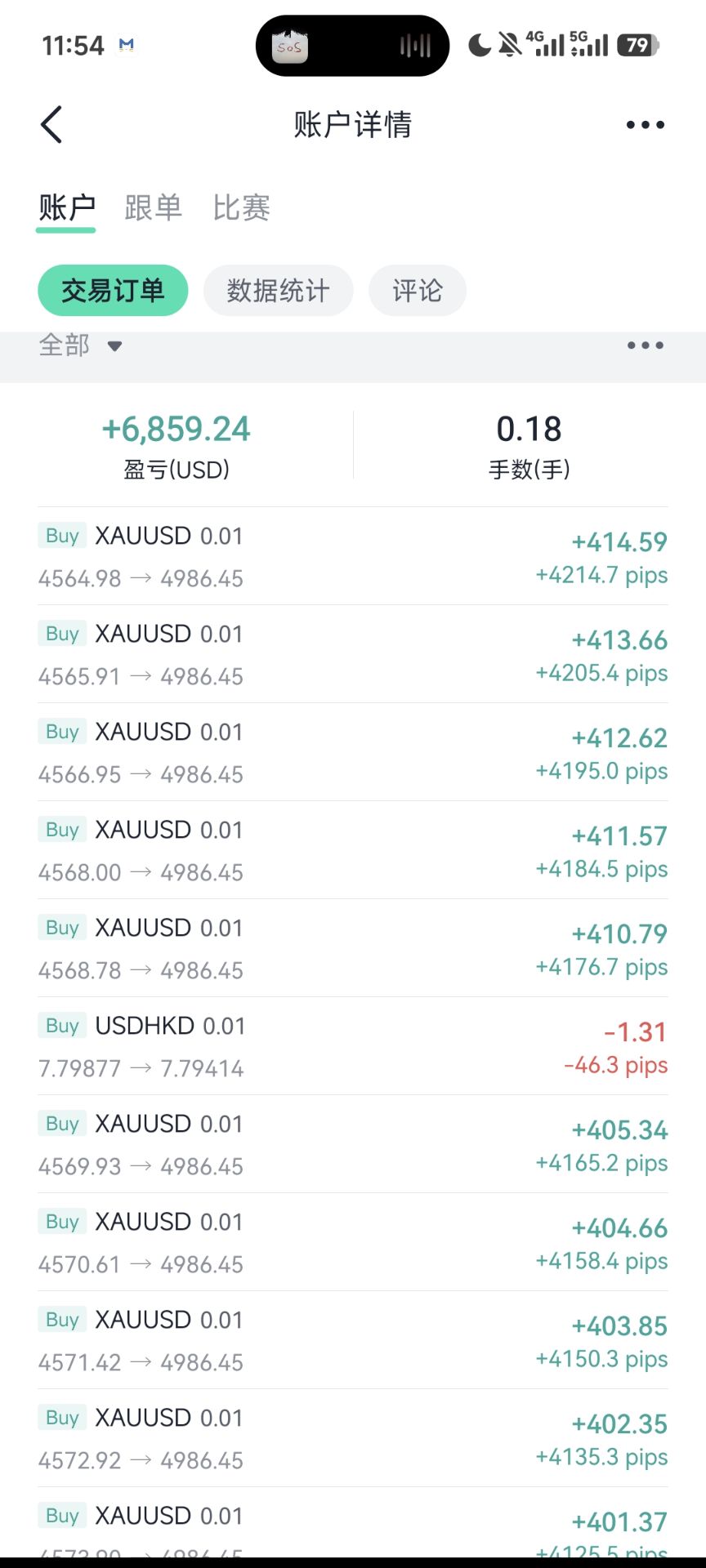The width and height of the screenshot is (706, 1568).
Task: Open the XAUUSD order entered at 4572.92
Action: pyautogui.click(x=353, y=1438)
